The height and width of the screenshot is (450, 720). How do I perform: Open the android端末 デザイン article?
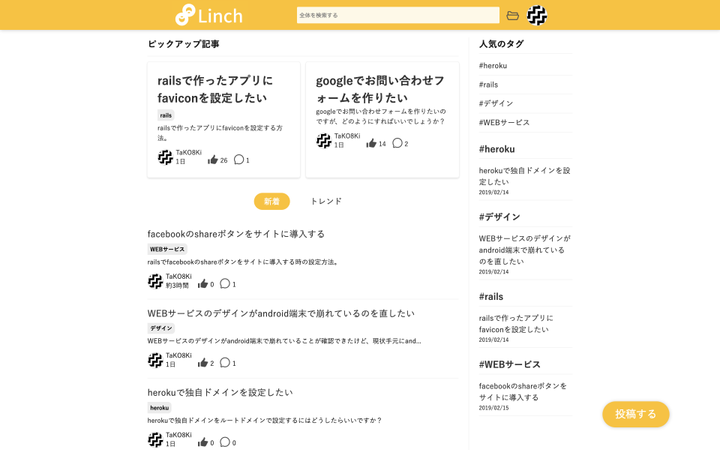[x=281, y=313]
